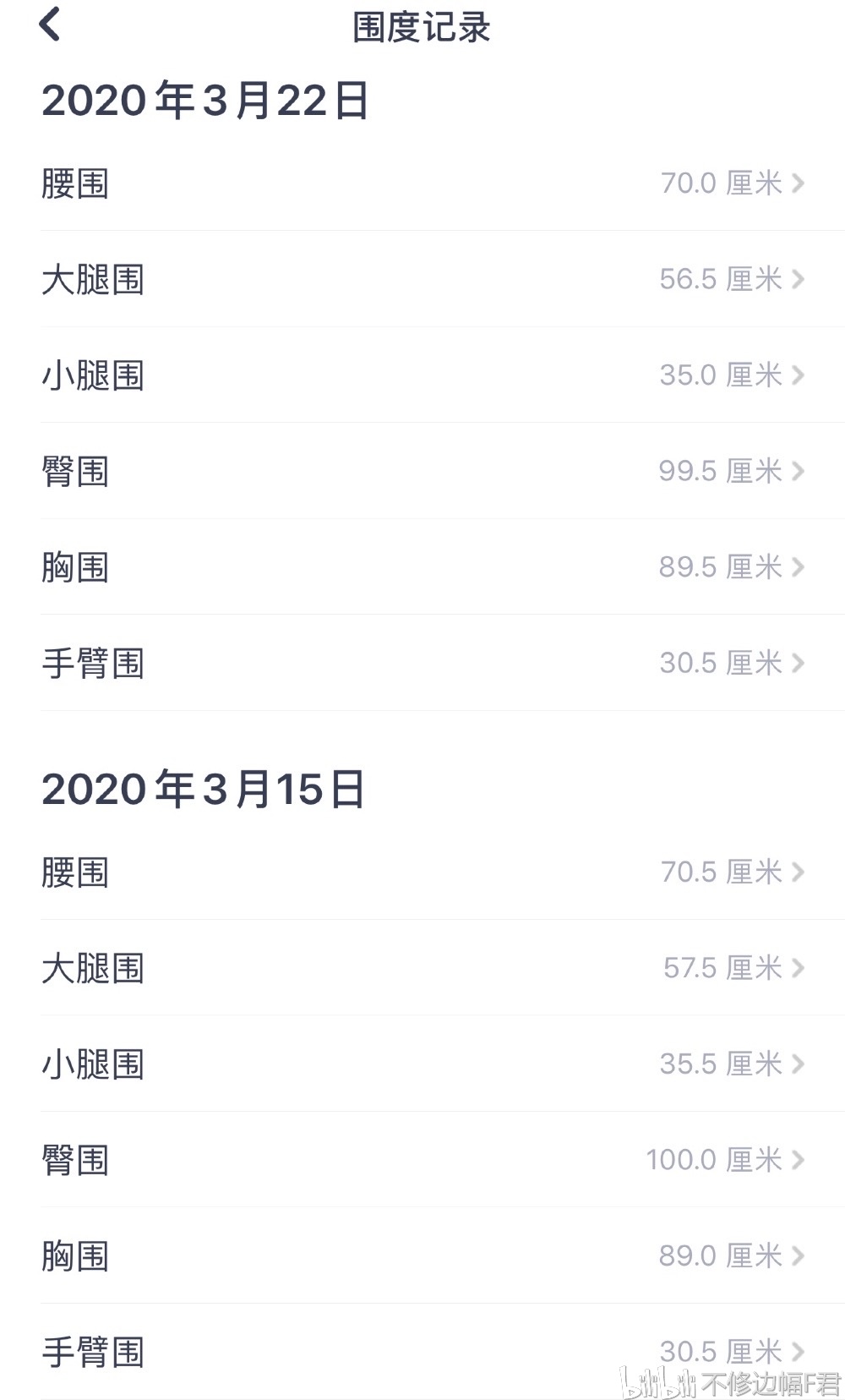The image size is (845, 1400).
Task: Open 臀围 100.0 厘米 record
Action: point(422,1160)
